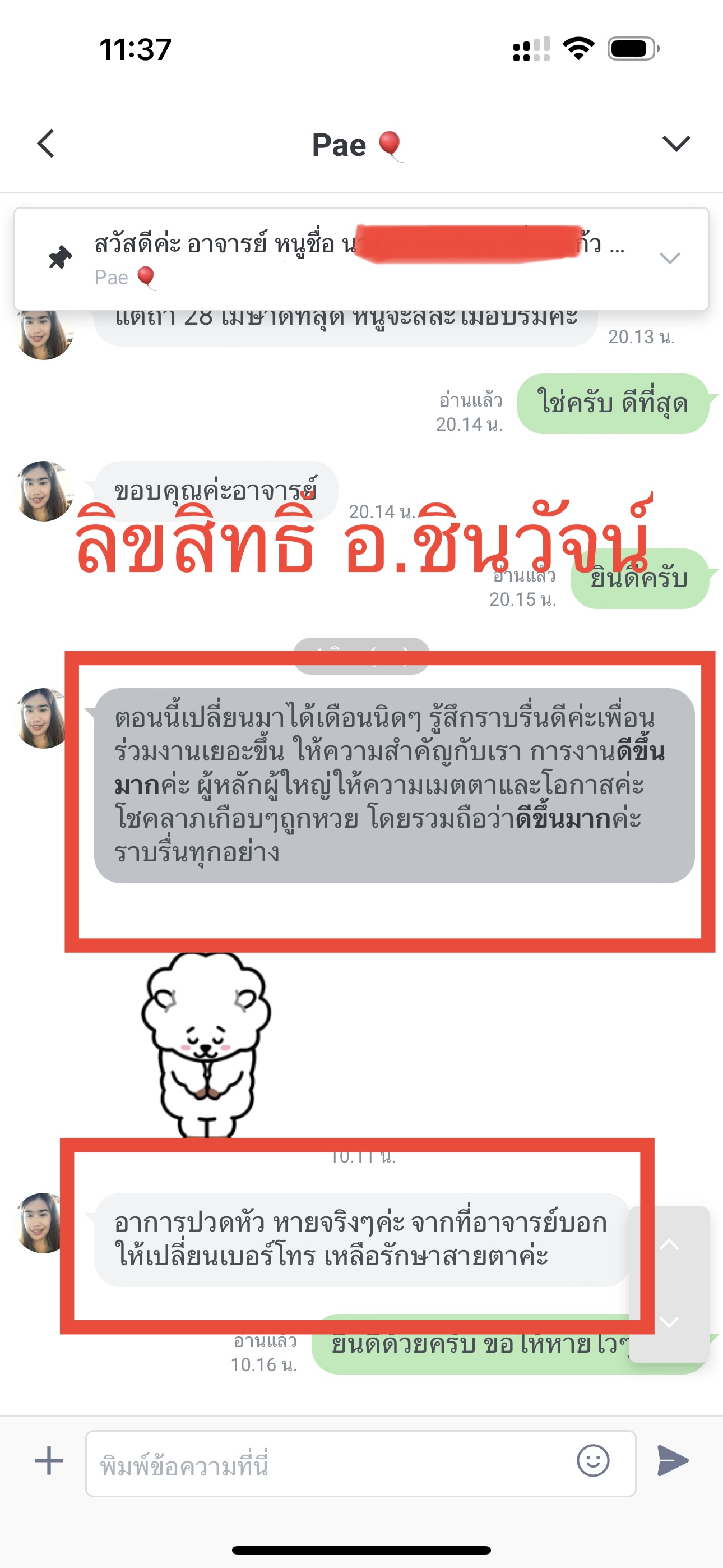Expand the pinned announcement message
Image resolution: width=723 pixels, height=1568 pixels.
tap(669, 258)
